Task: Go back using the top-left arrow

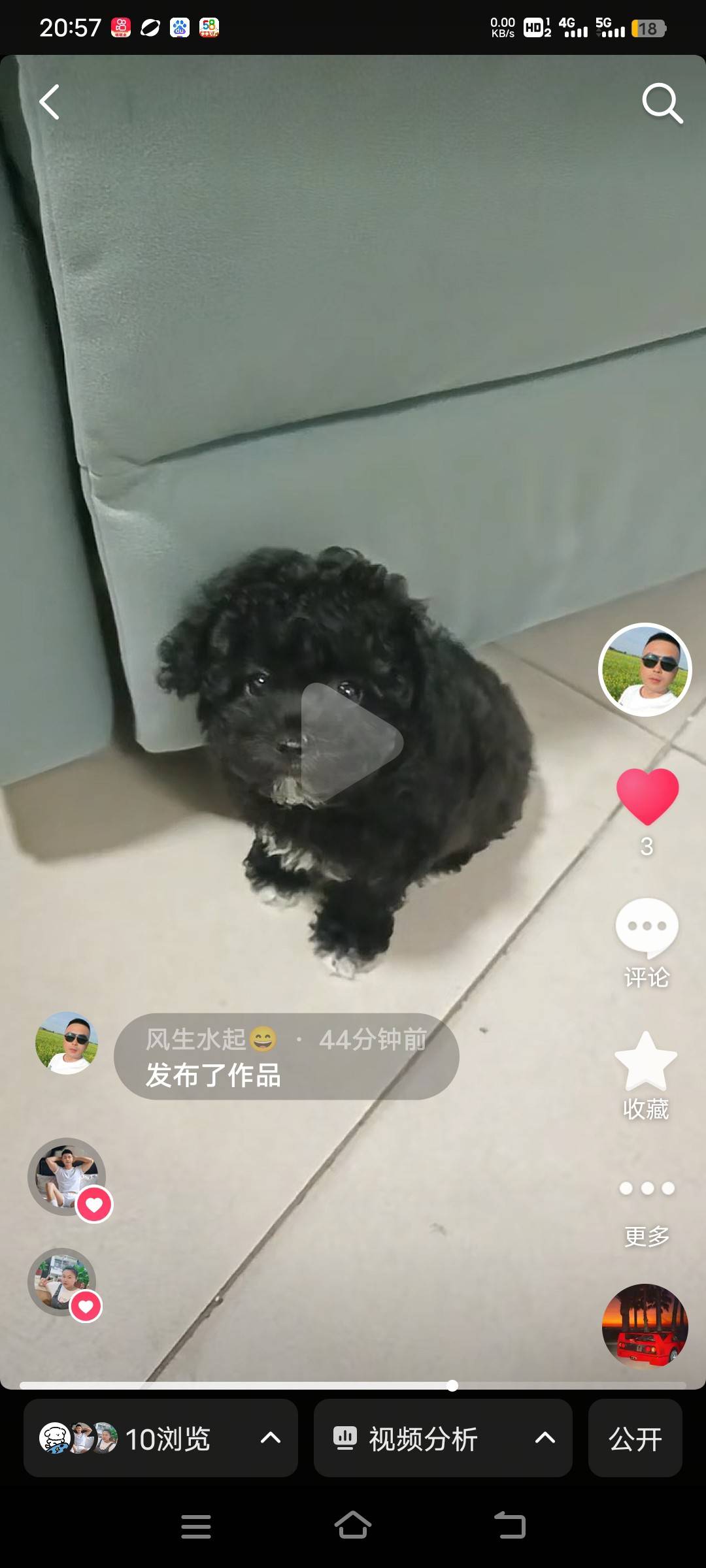Action: (x=50, y=103)
